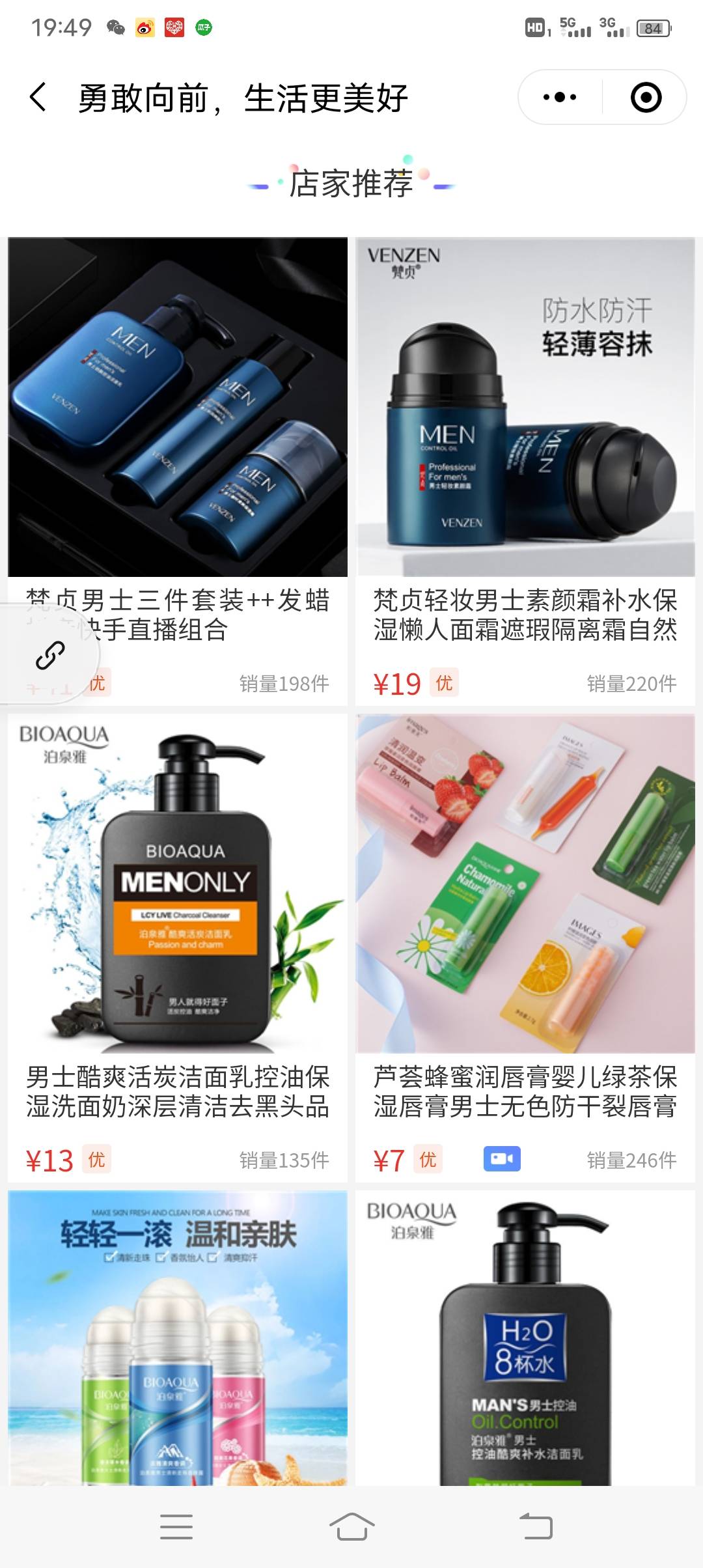The width and height of the screenshot is (703, 1568).
Task: View the 梵贞轻妆男士素颜霜 product card
Action: pyautogui.click(x=525, y=408)
